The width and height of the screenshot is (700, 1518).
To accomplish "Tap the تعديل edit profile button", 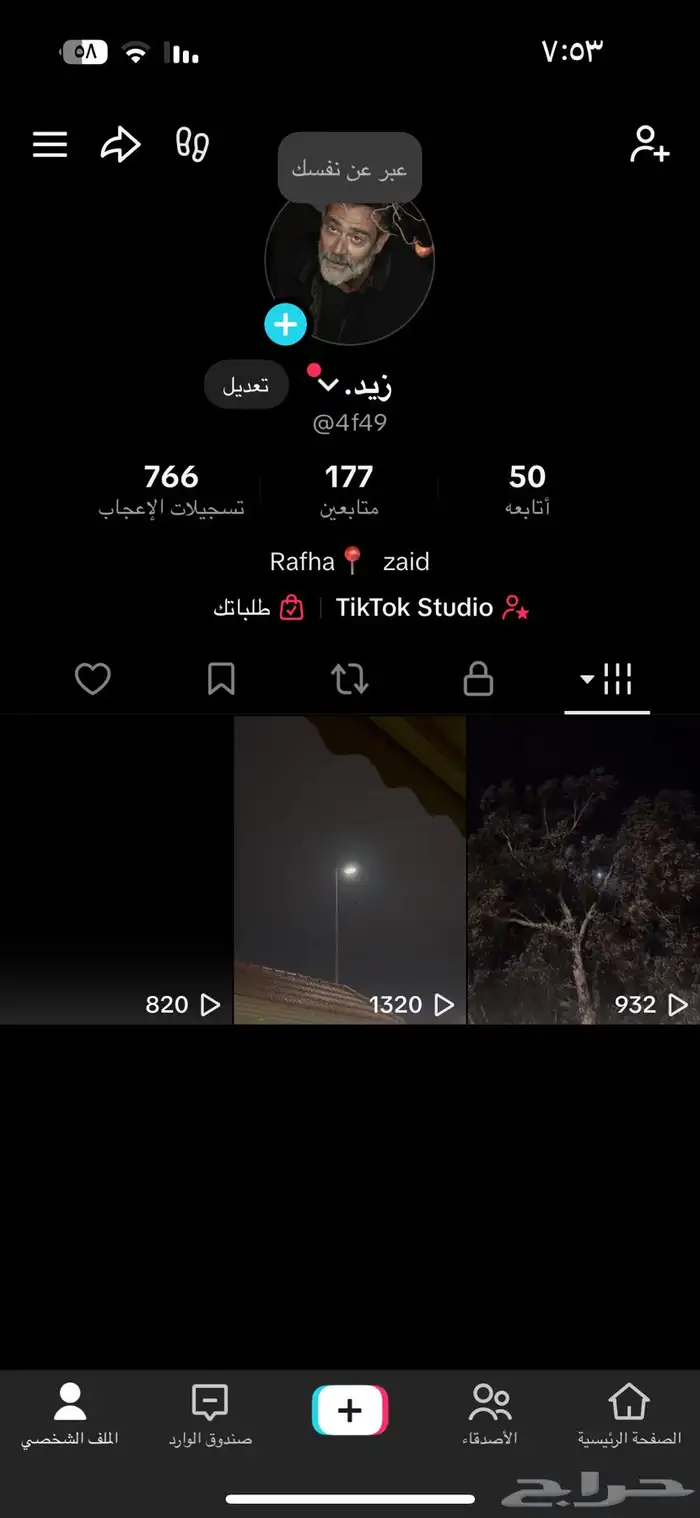I will (246, 385).
